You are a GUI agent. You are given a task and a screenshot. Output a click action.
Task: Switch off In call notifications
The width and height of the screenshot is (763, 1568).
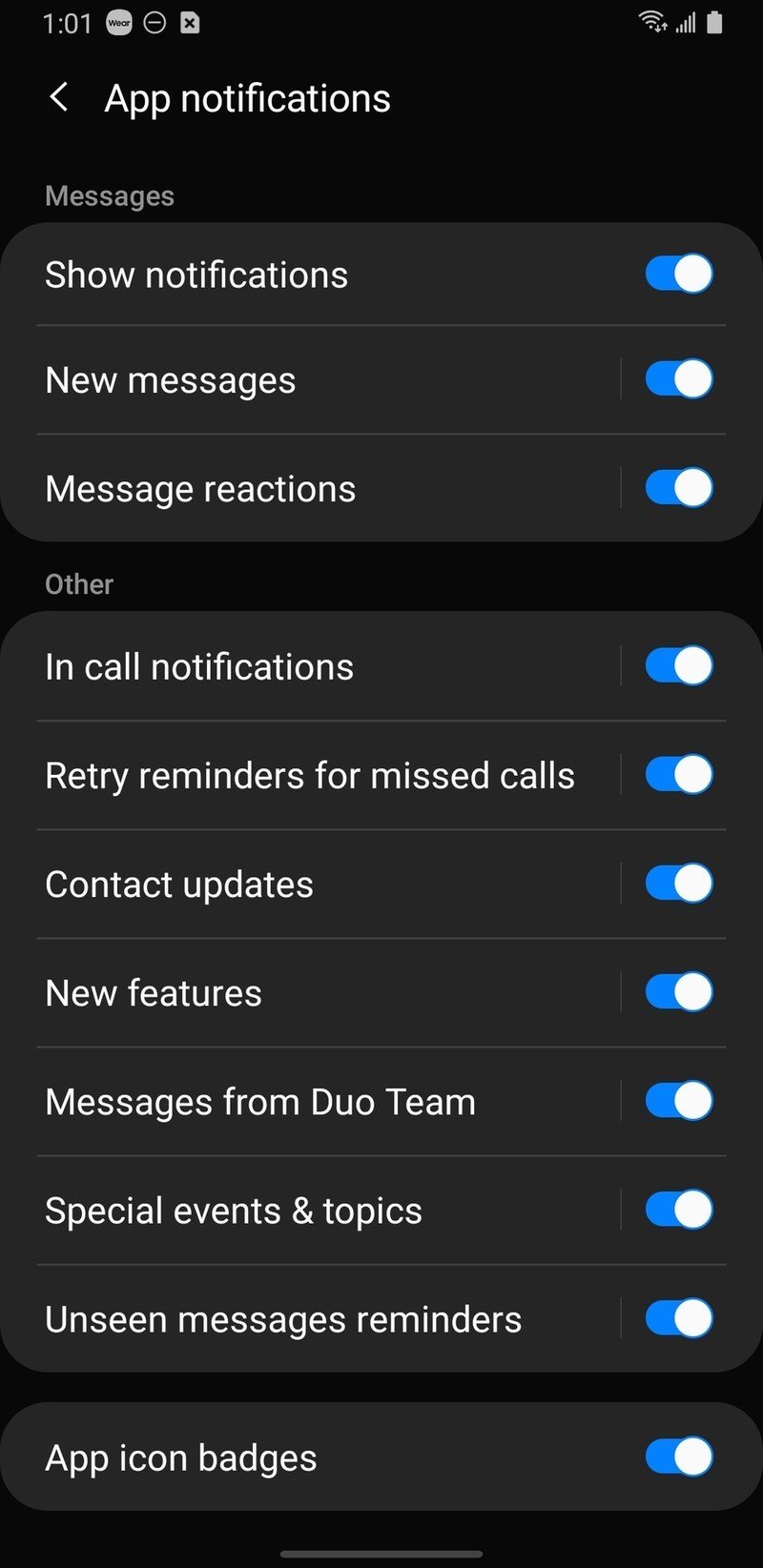678,666
